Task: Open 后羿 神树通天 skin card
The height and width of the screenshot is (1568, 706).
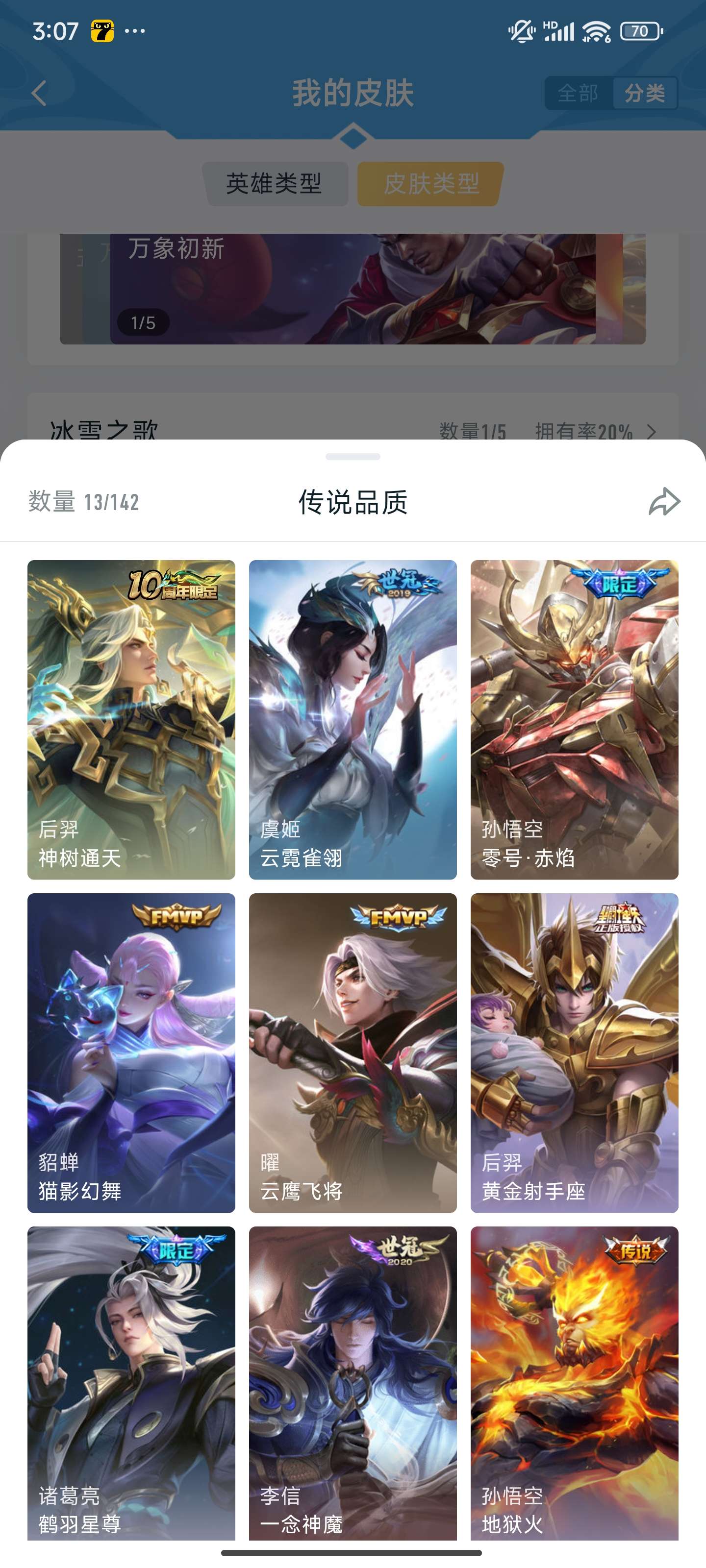Action: [x=131, y=719]
